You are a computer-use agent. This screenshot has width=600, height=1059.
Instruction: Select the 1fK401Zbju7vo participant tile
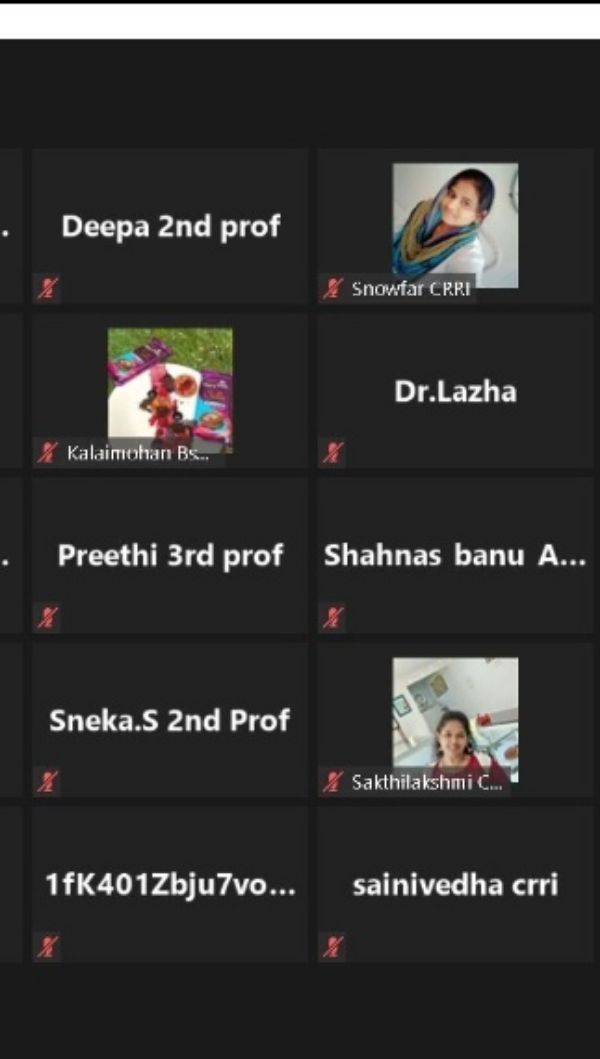[x=170, y=885]
